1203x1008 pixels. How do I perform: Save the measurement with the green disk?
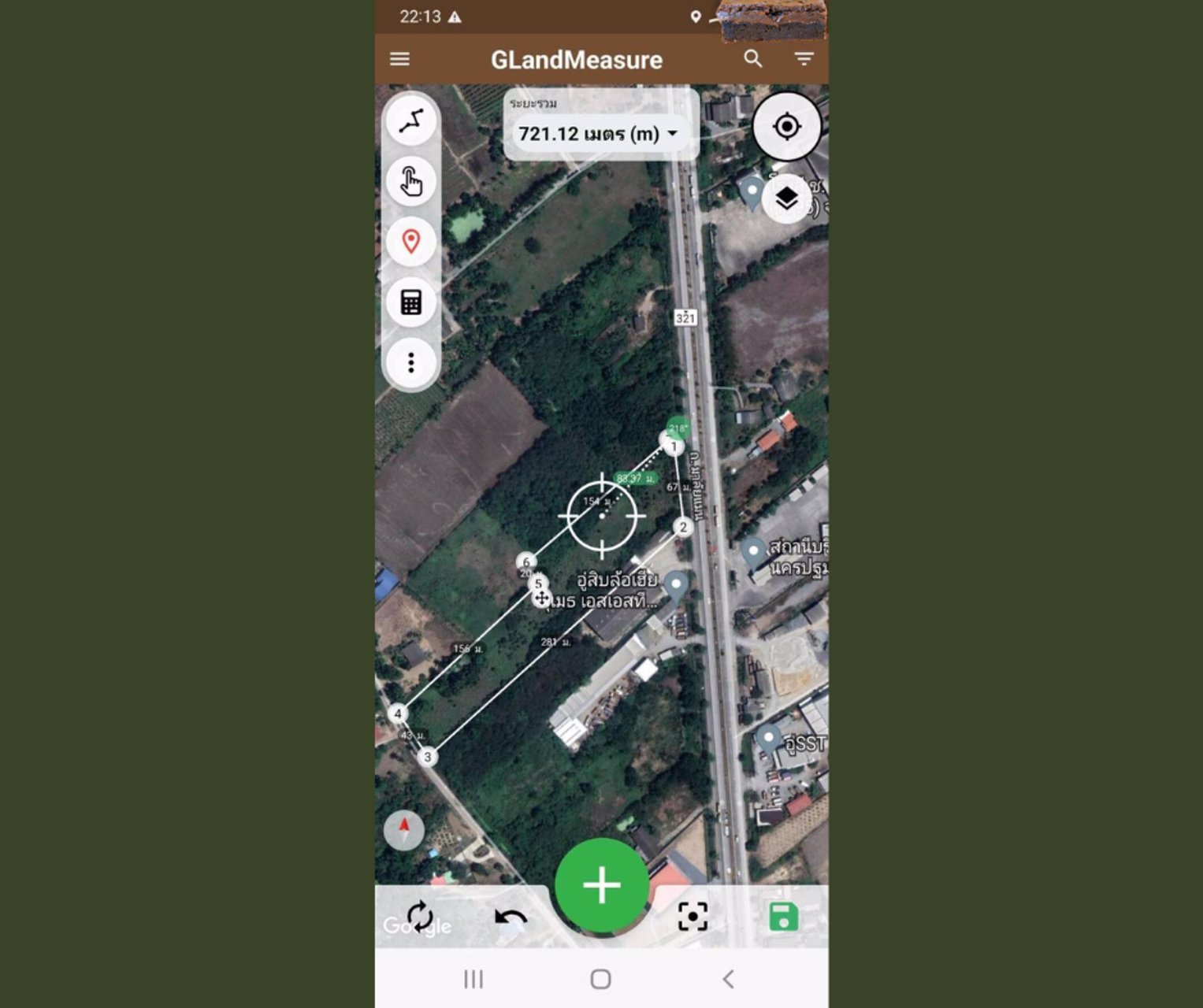point(783,917)
